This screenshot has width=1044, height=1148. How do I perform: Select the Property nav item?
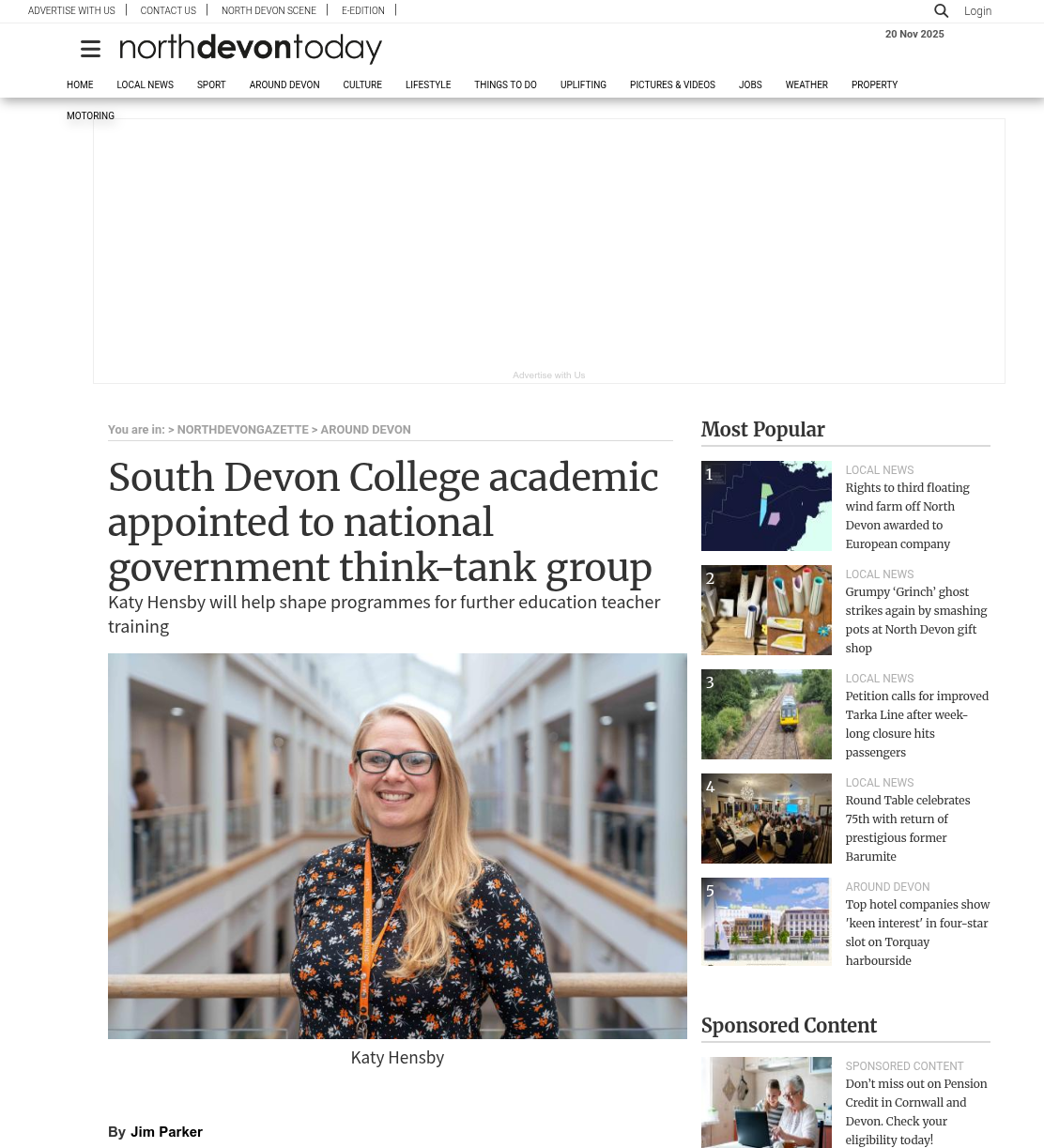874,84
